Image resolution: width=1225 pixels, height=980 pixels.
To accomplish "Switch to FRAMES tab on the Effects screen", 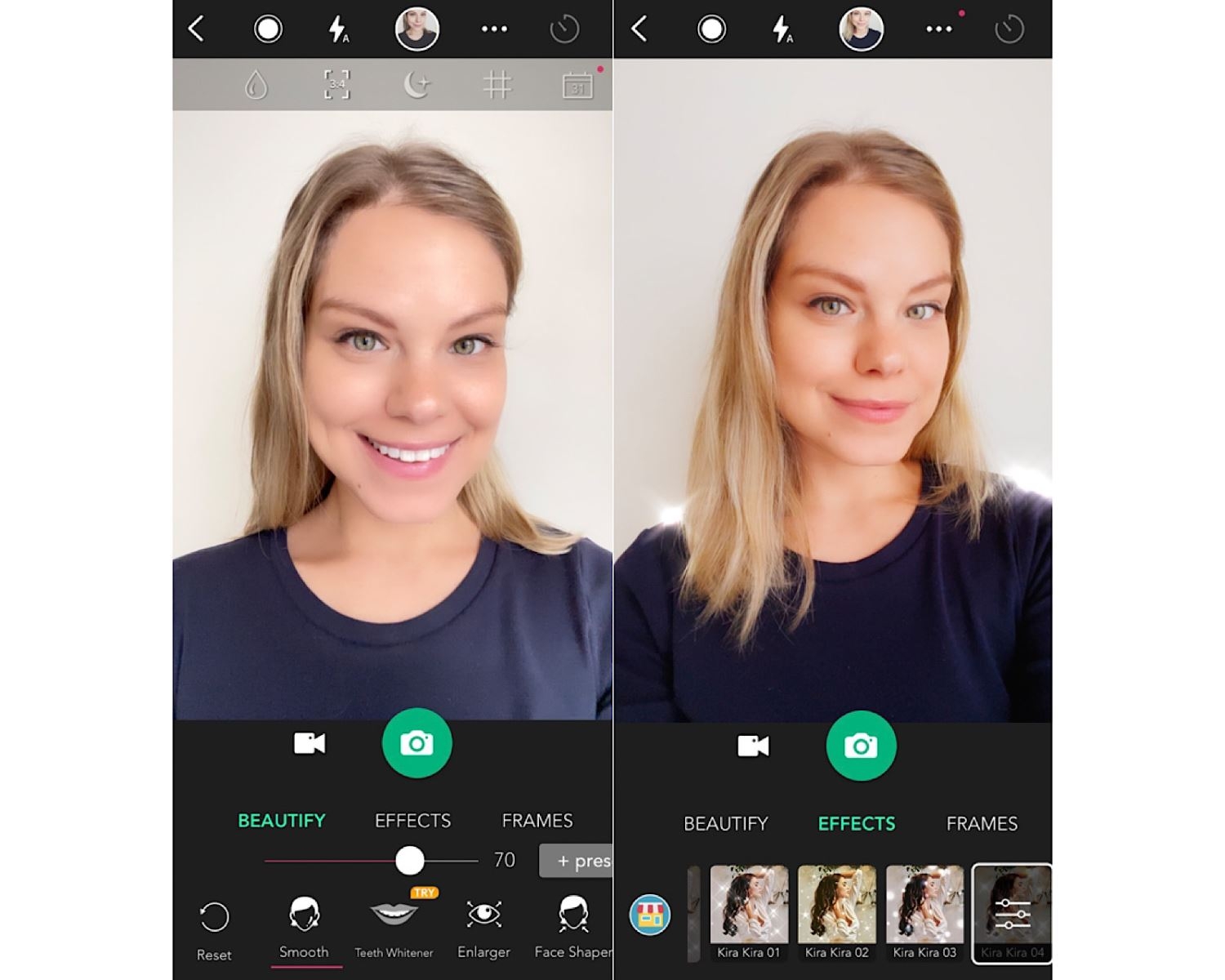I will point(982,823).
